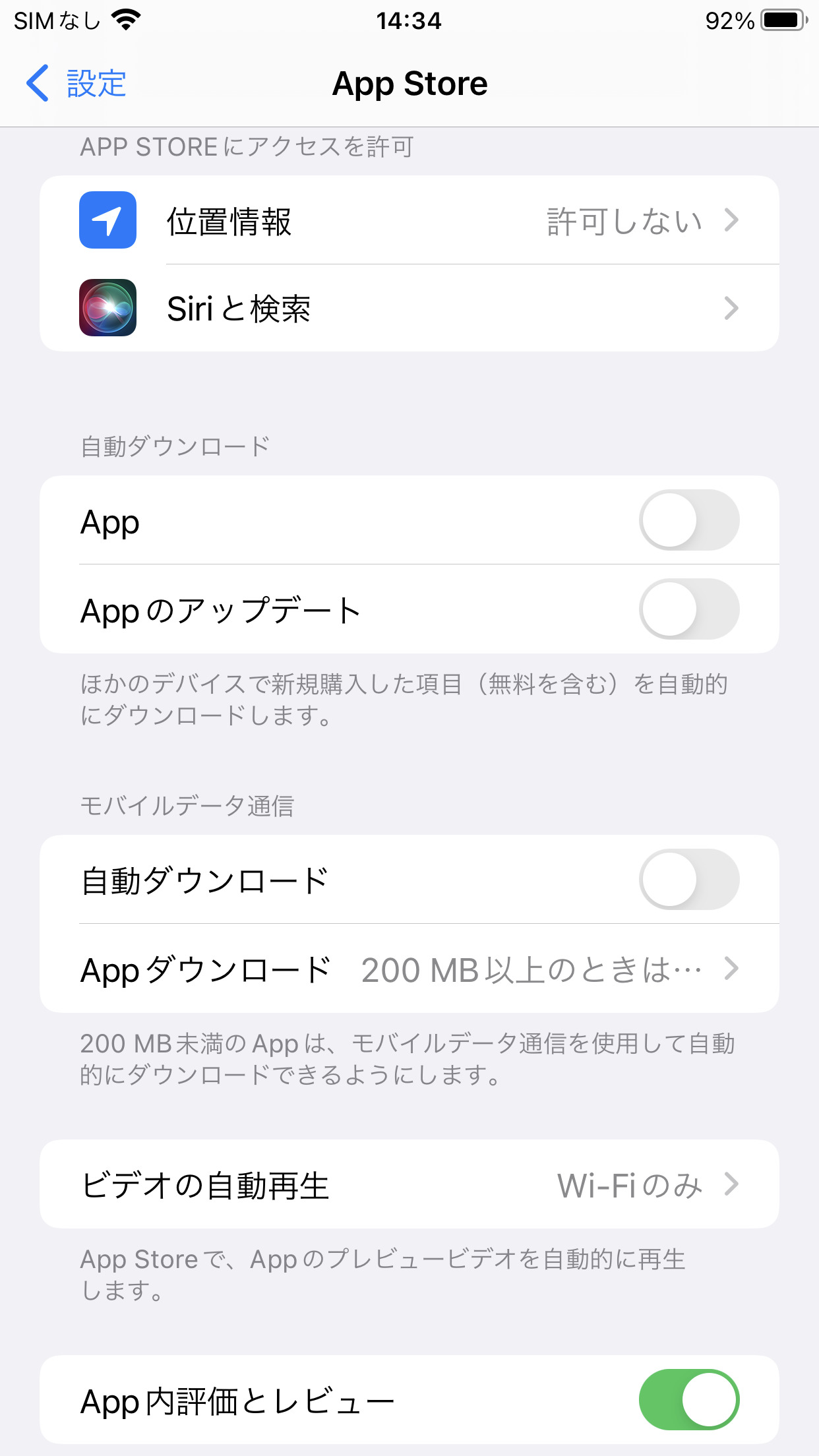Enable 自動ダウンロード over mobile data

688,880
